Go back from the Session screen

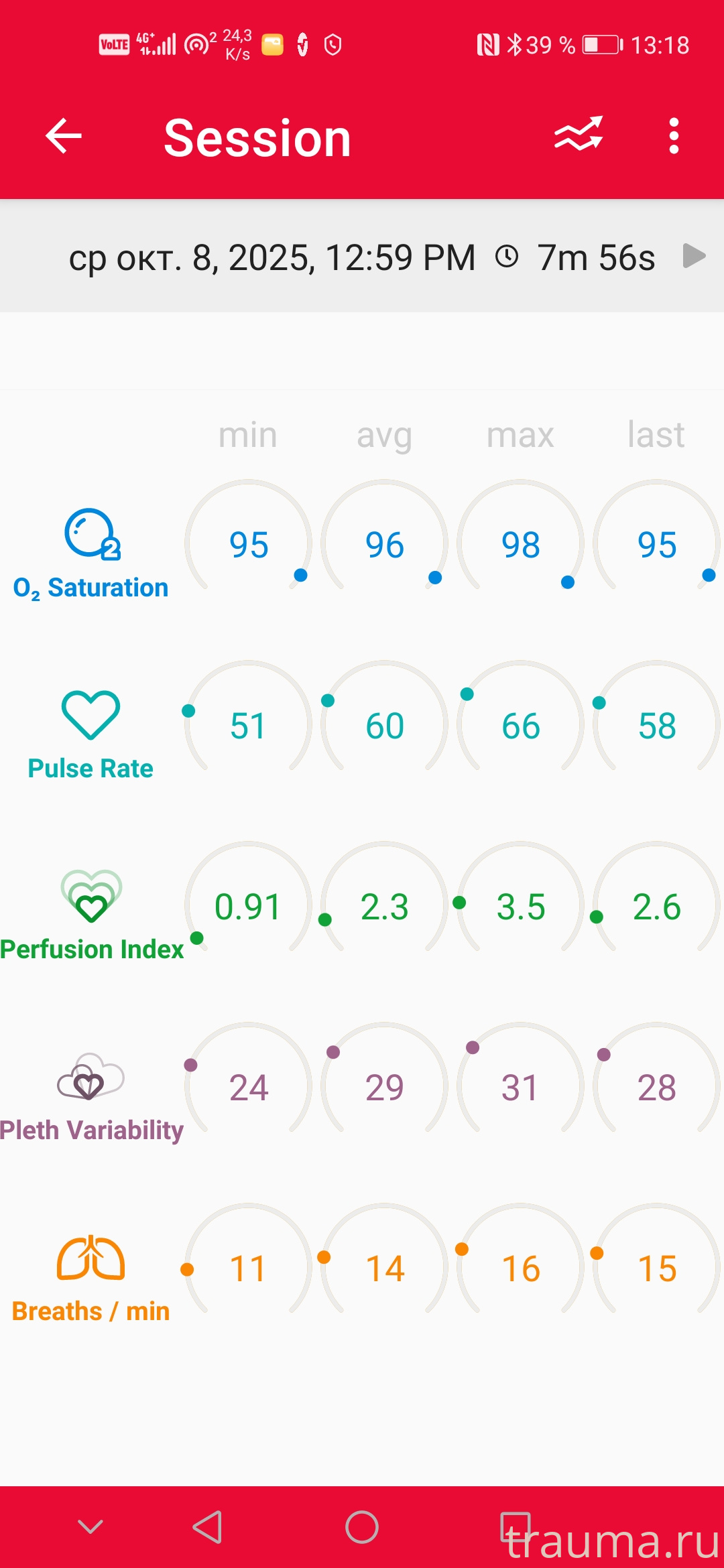(64, 136)
